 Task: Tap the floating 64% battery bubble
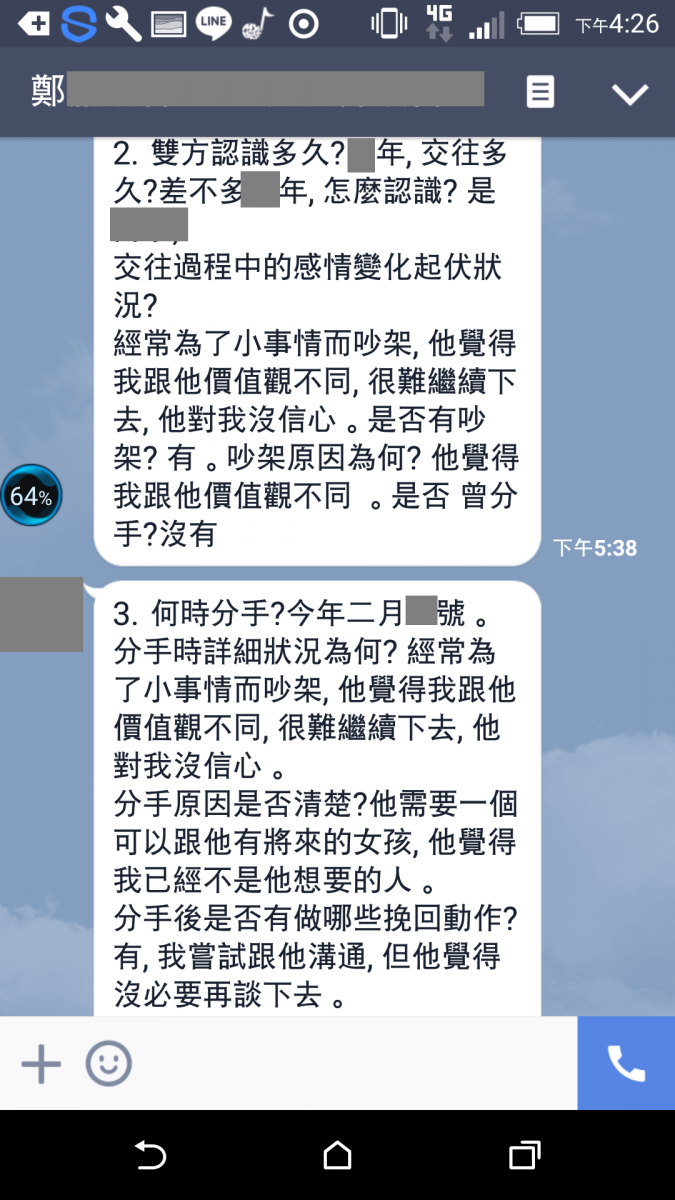[31, 495]
